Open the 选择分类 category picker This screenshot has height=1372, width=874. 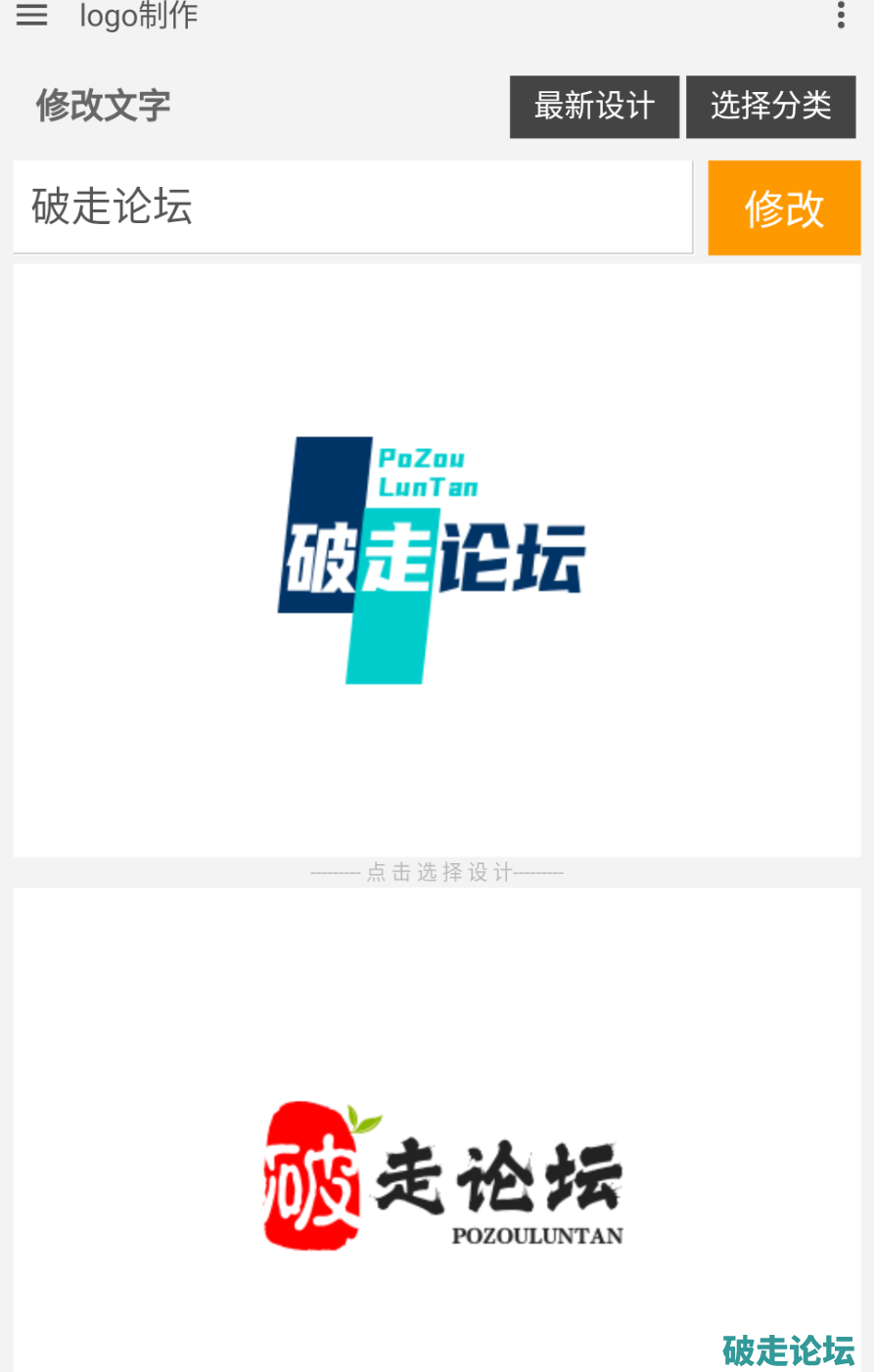click(x=770, y=107)
